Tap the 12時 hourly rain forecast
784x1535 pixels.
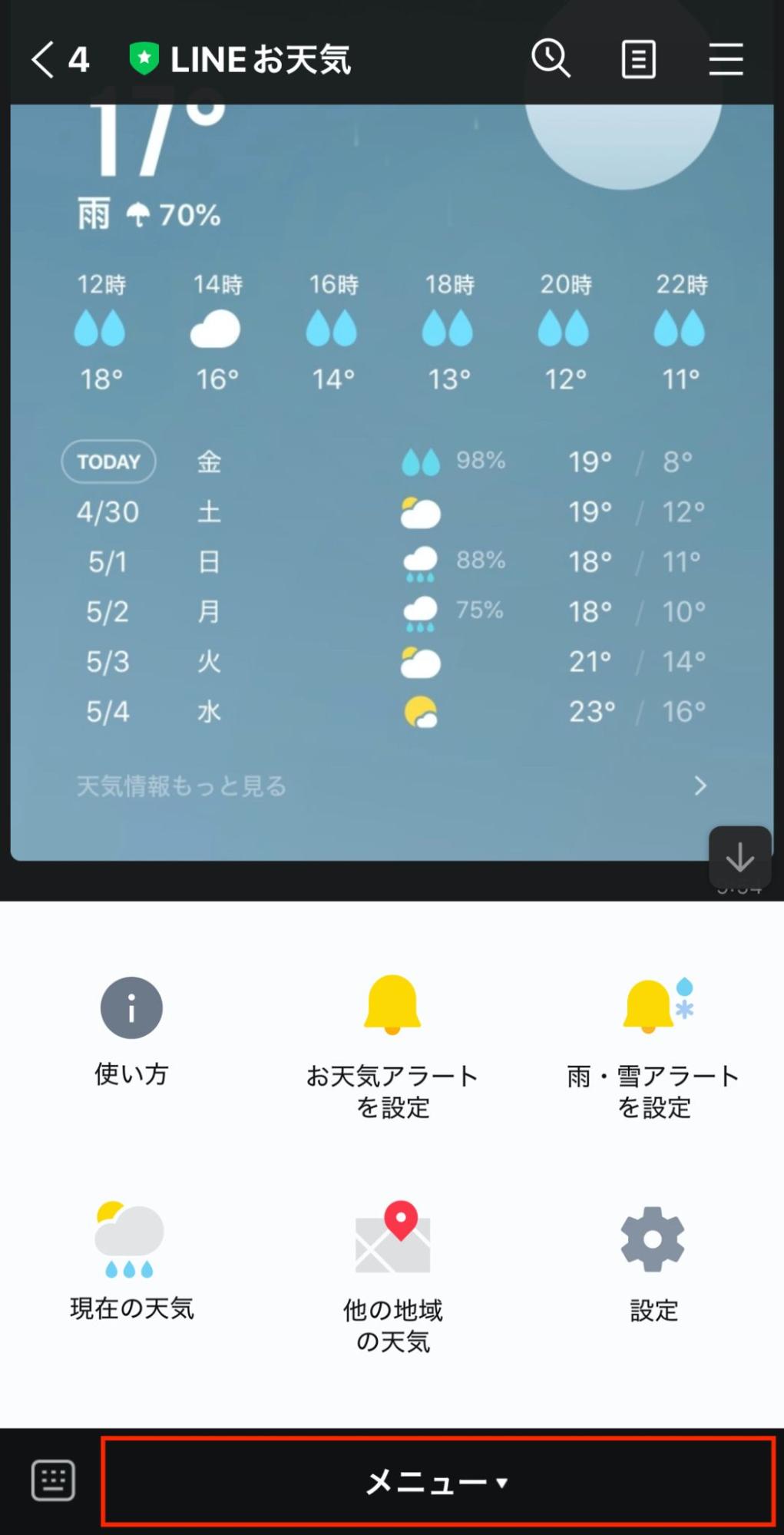(x=99, y=330)
